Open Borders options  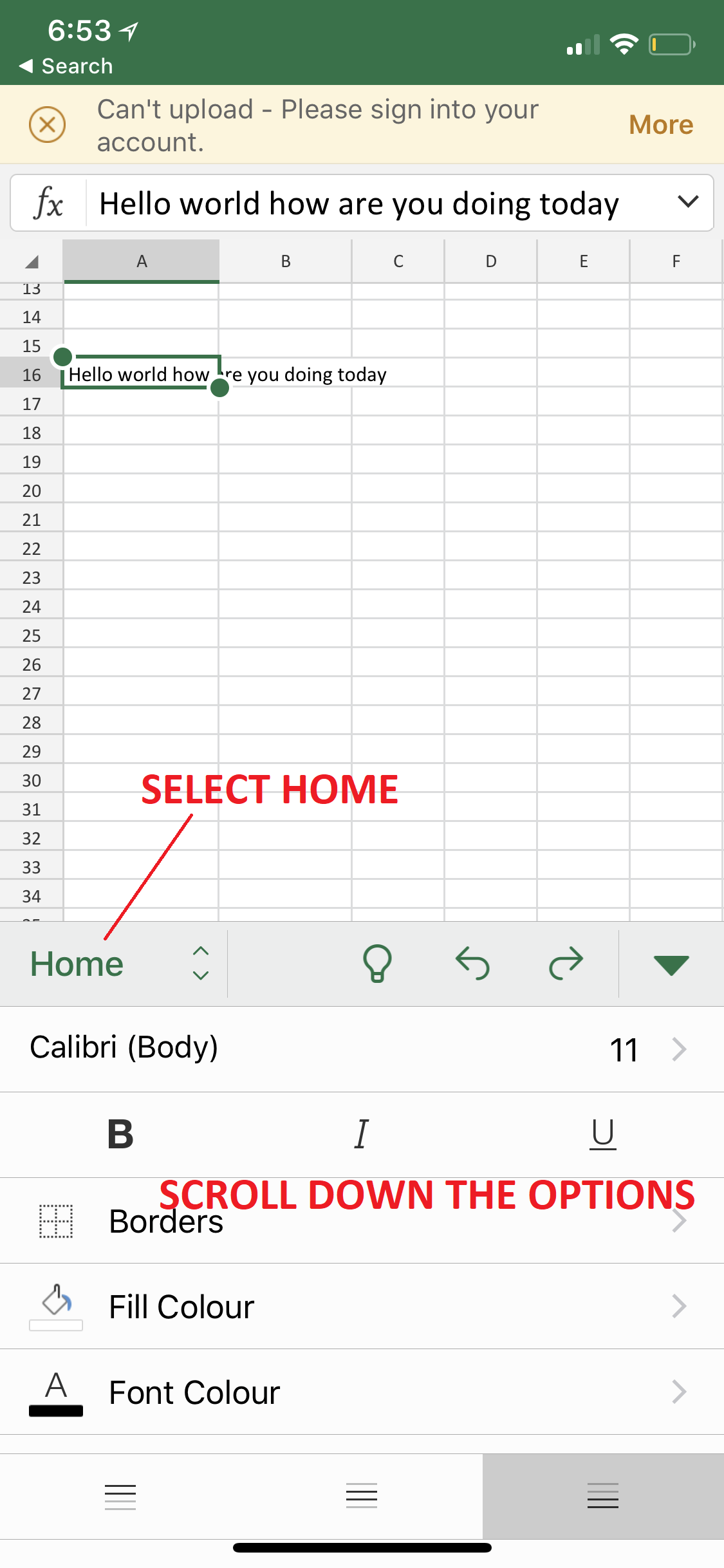[x=360, y=1221]
